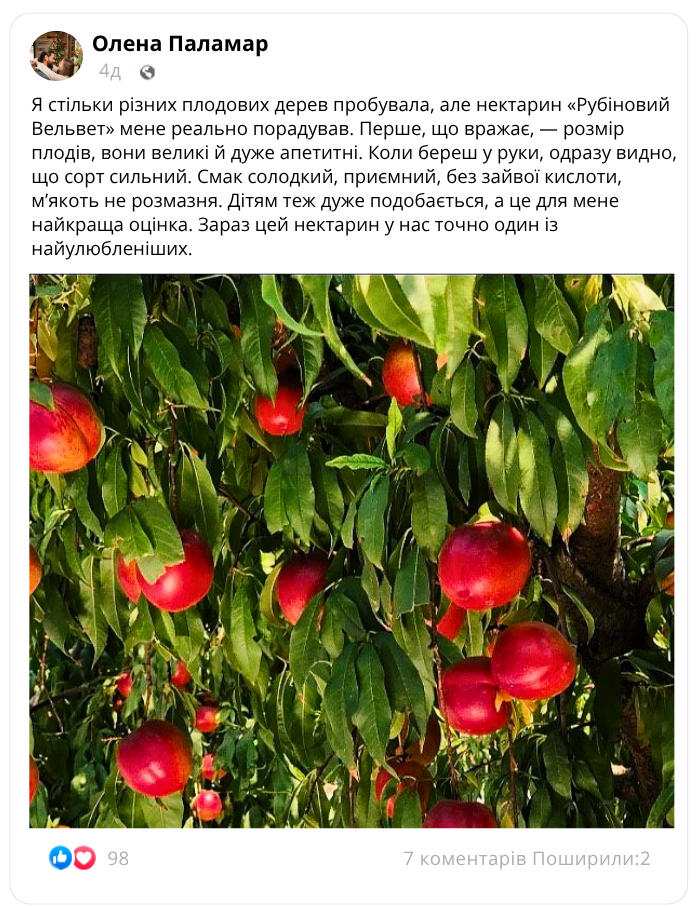Image resolution: width=698 pixels, height=908 pixels.
Task: Open the author name Олена Паламар
Action: [x=180, y=44]
